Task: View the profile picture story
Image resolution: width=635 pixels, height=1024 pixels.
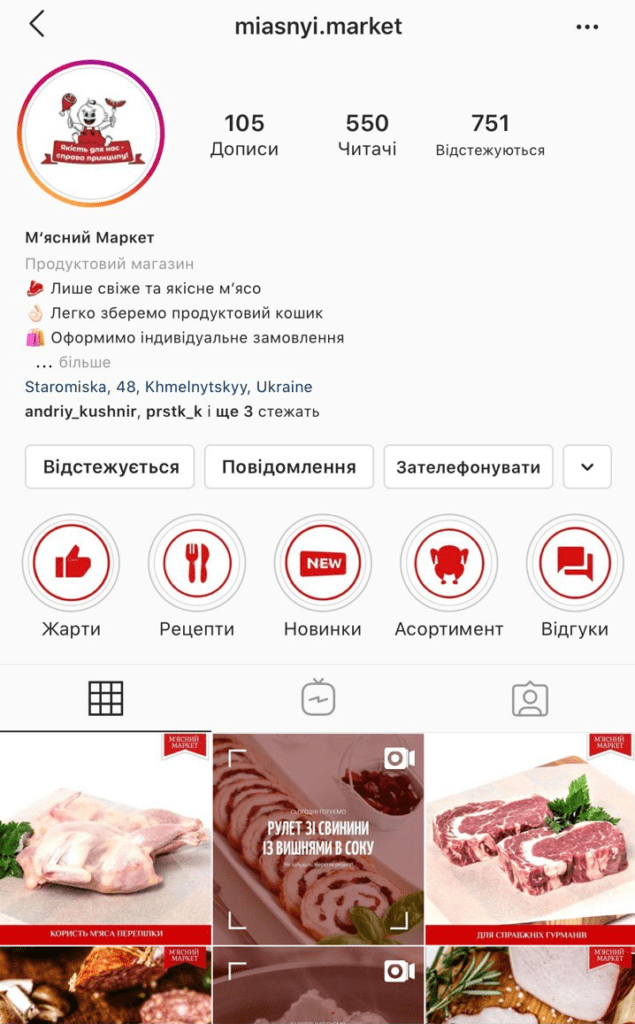Action: coord(92,133)
